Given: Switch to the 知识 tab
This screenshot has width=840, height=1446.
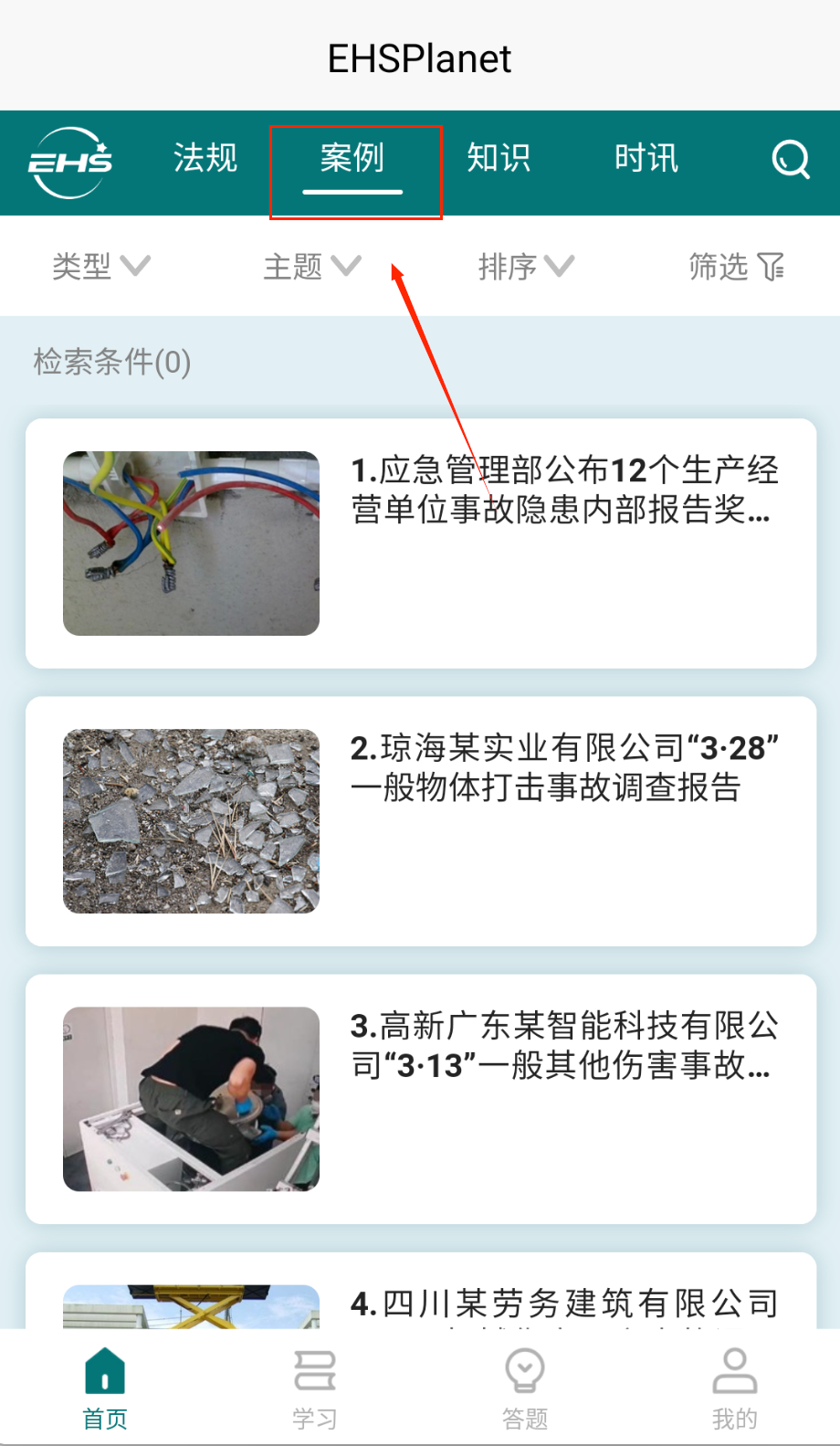Looking at the screenshot, I should pos(499,158).
